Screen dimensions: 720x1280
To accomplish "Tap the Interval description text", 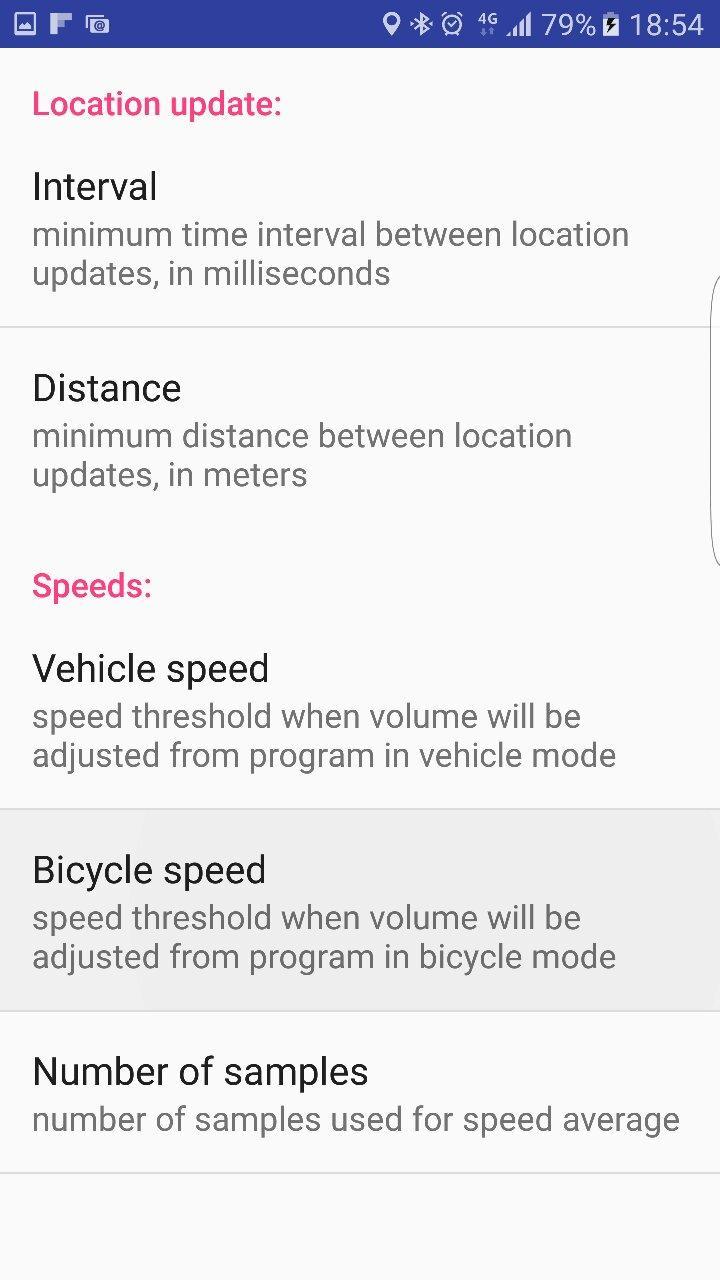I will 331,253.
